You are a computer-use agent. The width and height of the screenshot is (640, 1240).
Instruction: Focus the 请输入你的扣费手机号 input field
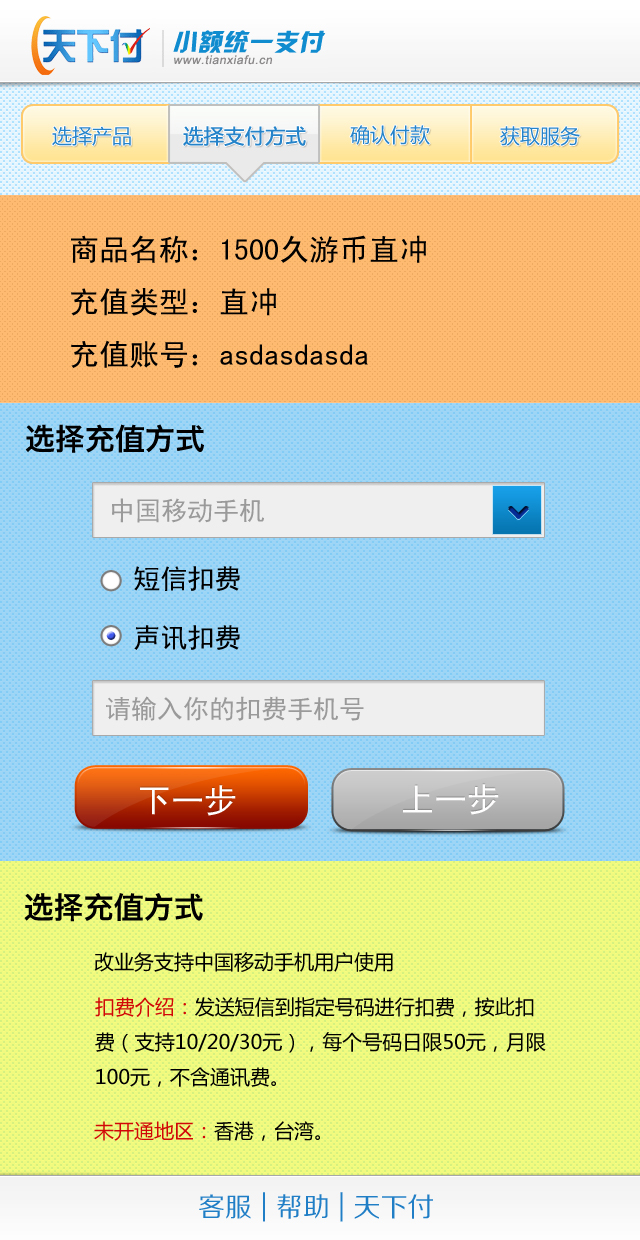click(318, 709)
